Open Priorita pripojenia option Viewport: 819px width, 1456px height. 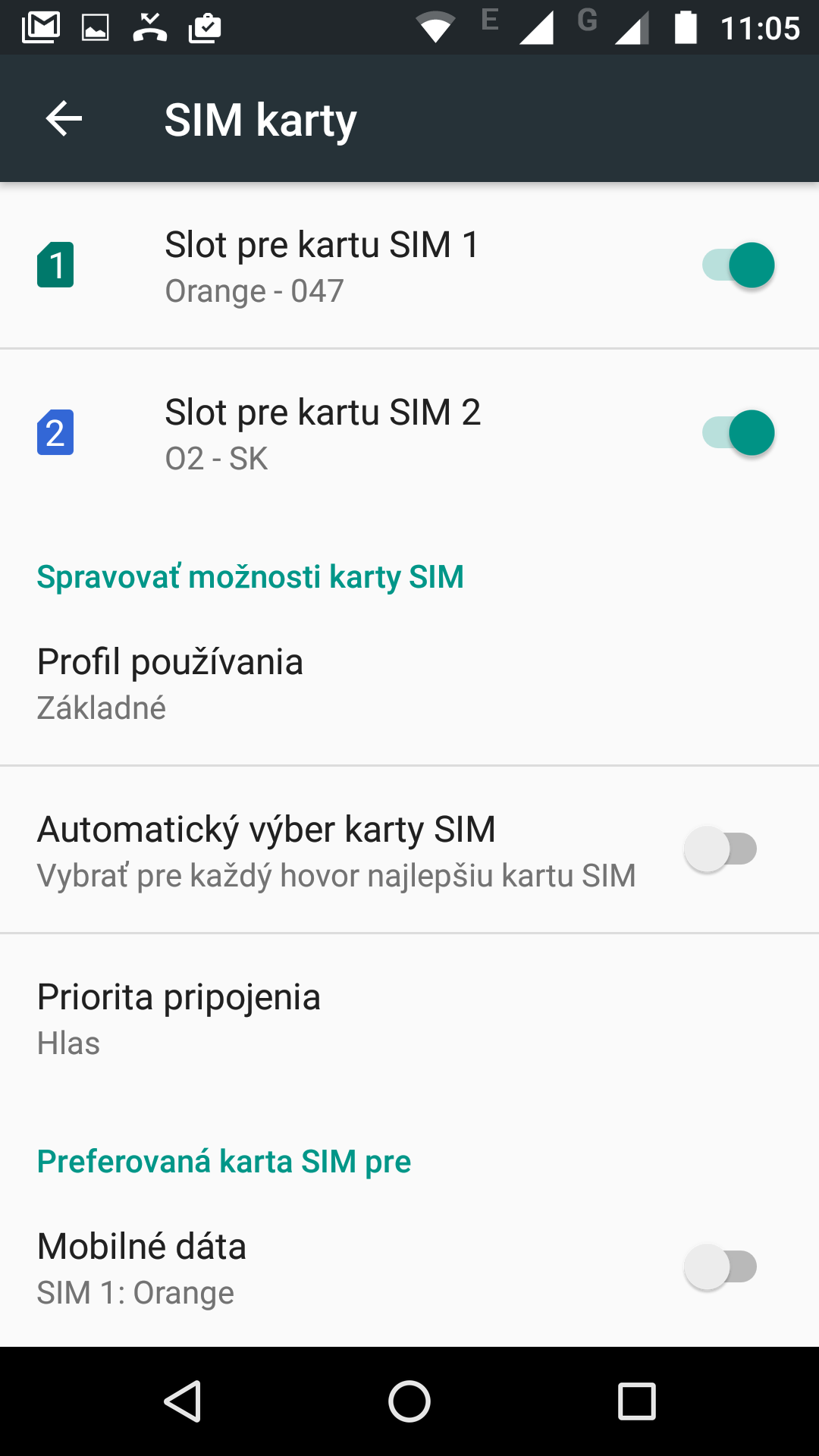click(409, 1018)
